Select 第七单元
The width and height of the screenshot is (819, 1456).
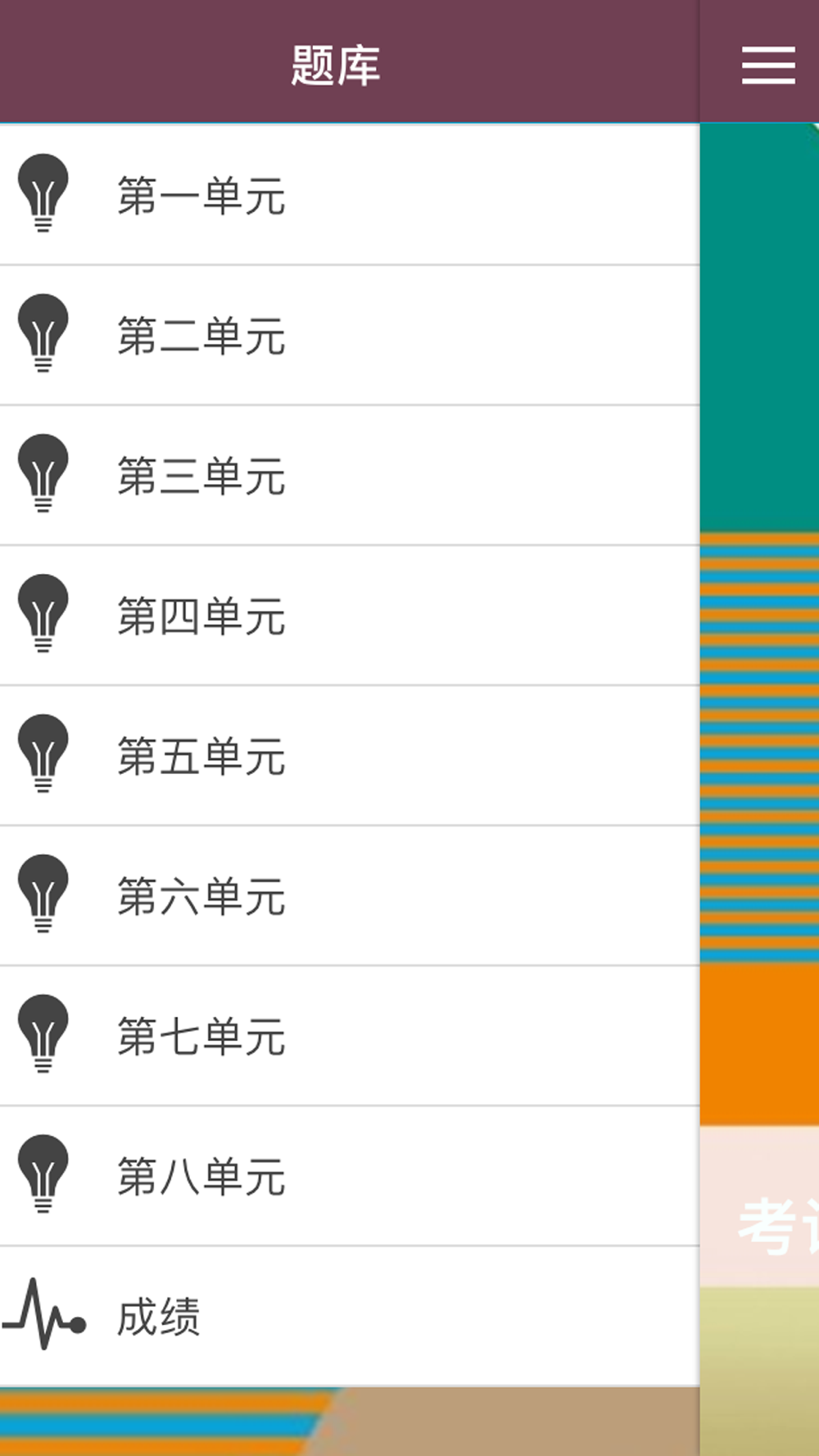[350, 1035]
